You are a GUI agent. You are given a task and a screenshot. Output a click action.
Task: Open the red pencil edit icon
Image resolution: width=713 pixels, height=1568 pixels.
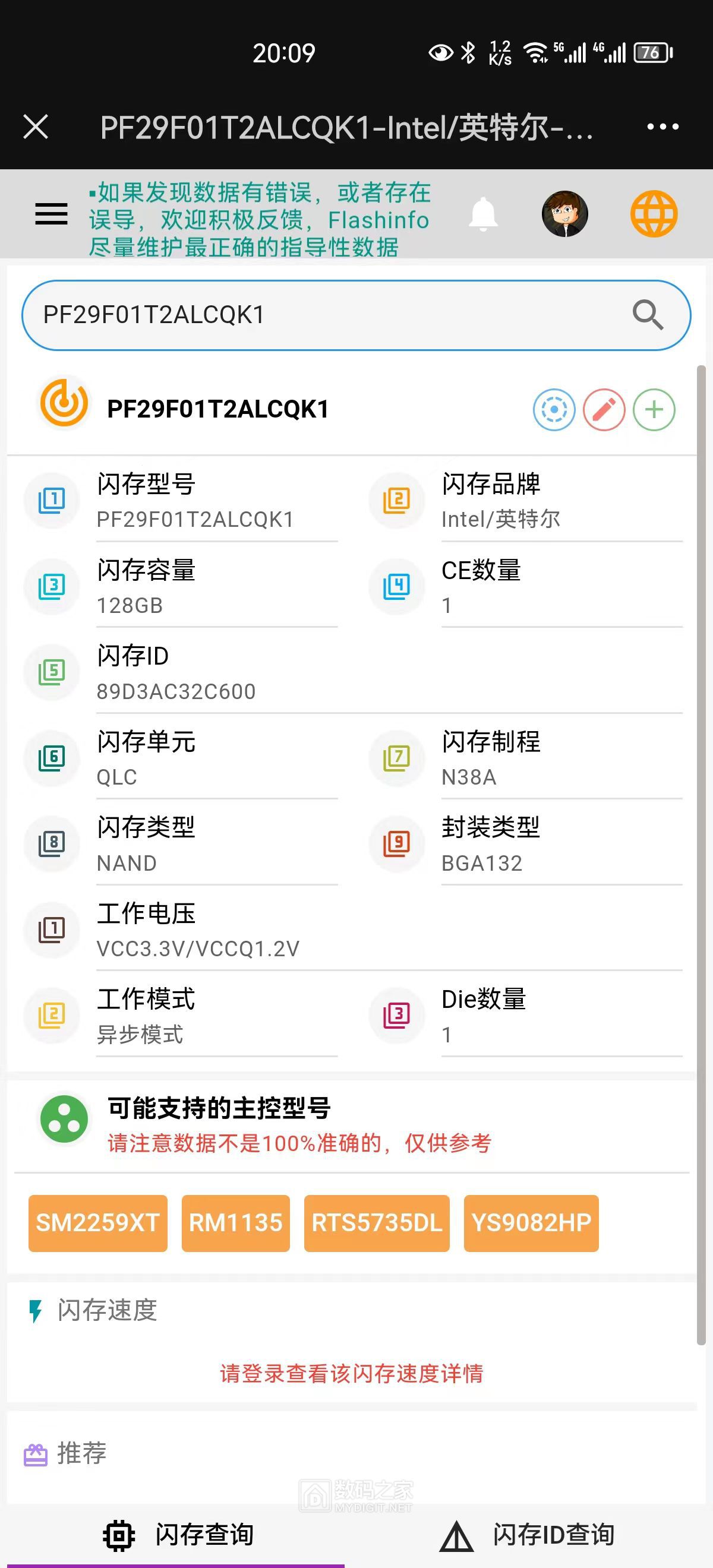coord(604,410)
